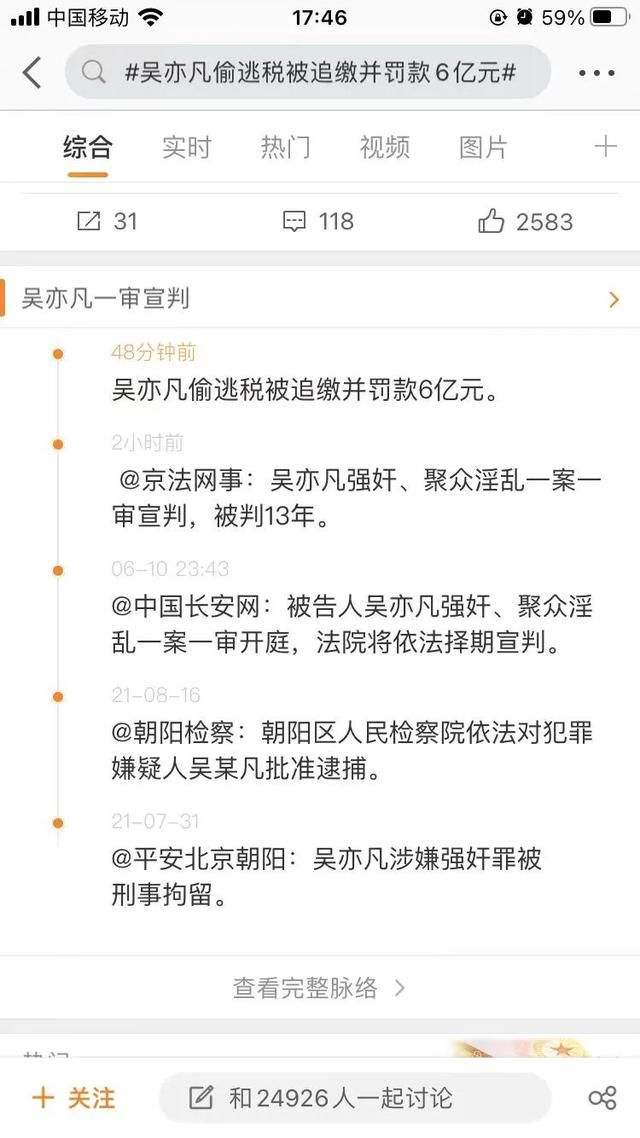
Task: Open the @京法网事 timeline entry
Action: [357, 498]
